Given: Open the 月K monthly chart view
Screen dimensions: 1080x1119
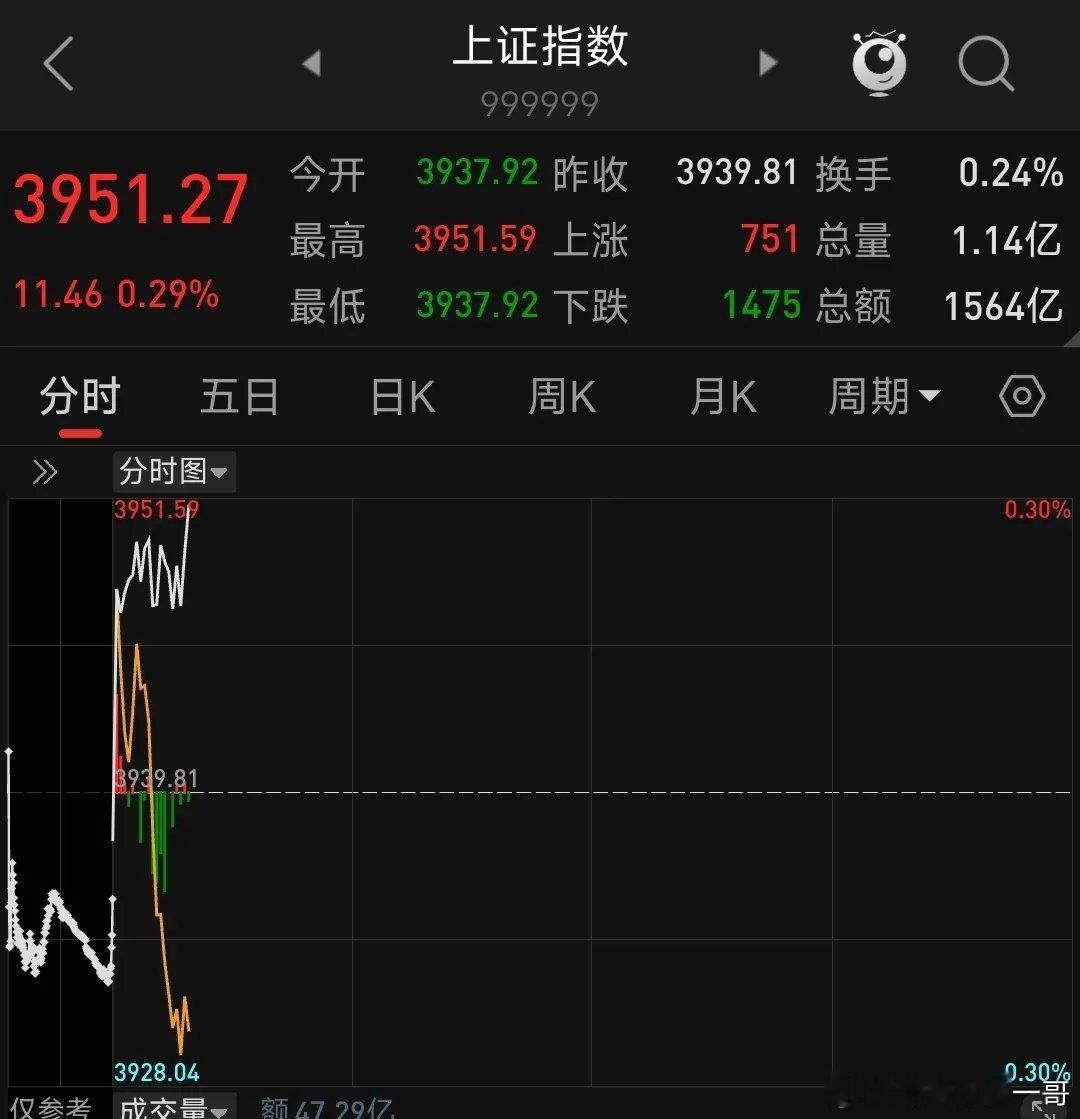Looking at the screenshot, I should tap(722, 397).
